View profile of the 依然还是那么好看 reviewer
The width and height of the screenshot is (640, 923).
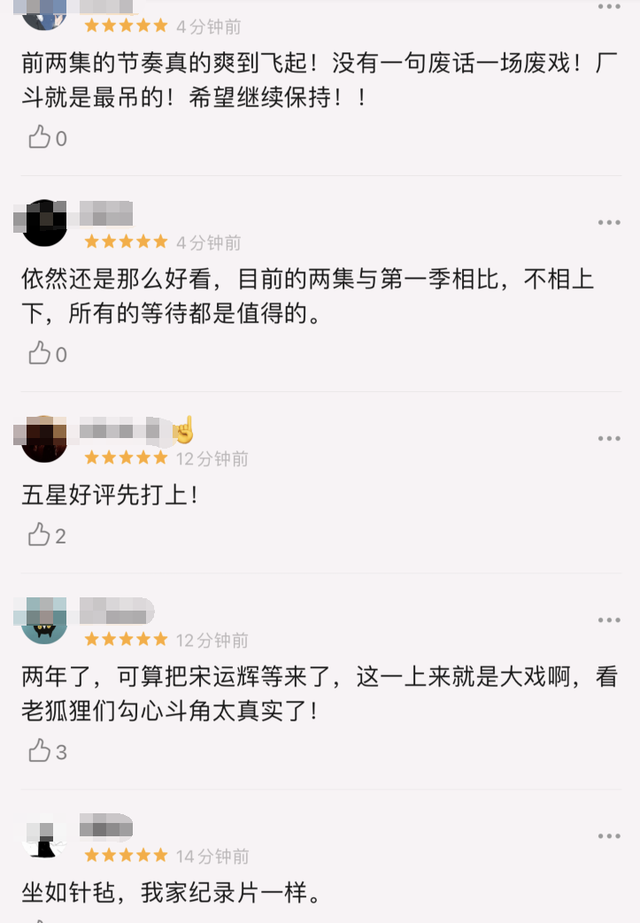[x=45, y=222]
